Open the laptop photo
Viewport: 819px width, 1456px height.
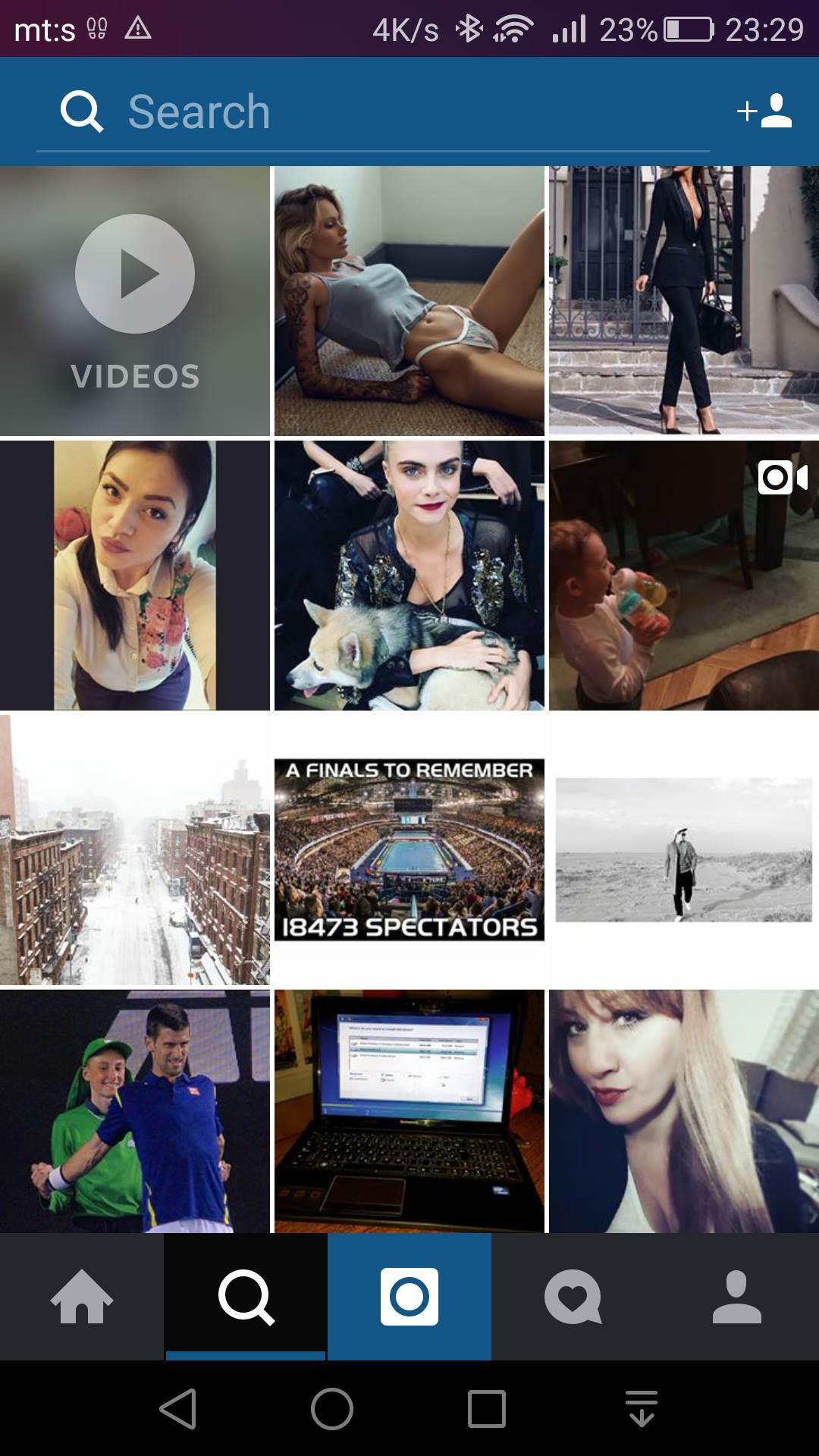pos(409,1111)
